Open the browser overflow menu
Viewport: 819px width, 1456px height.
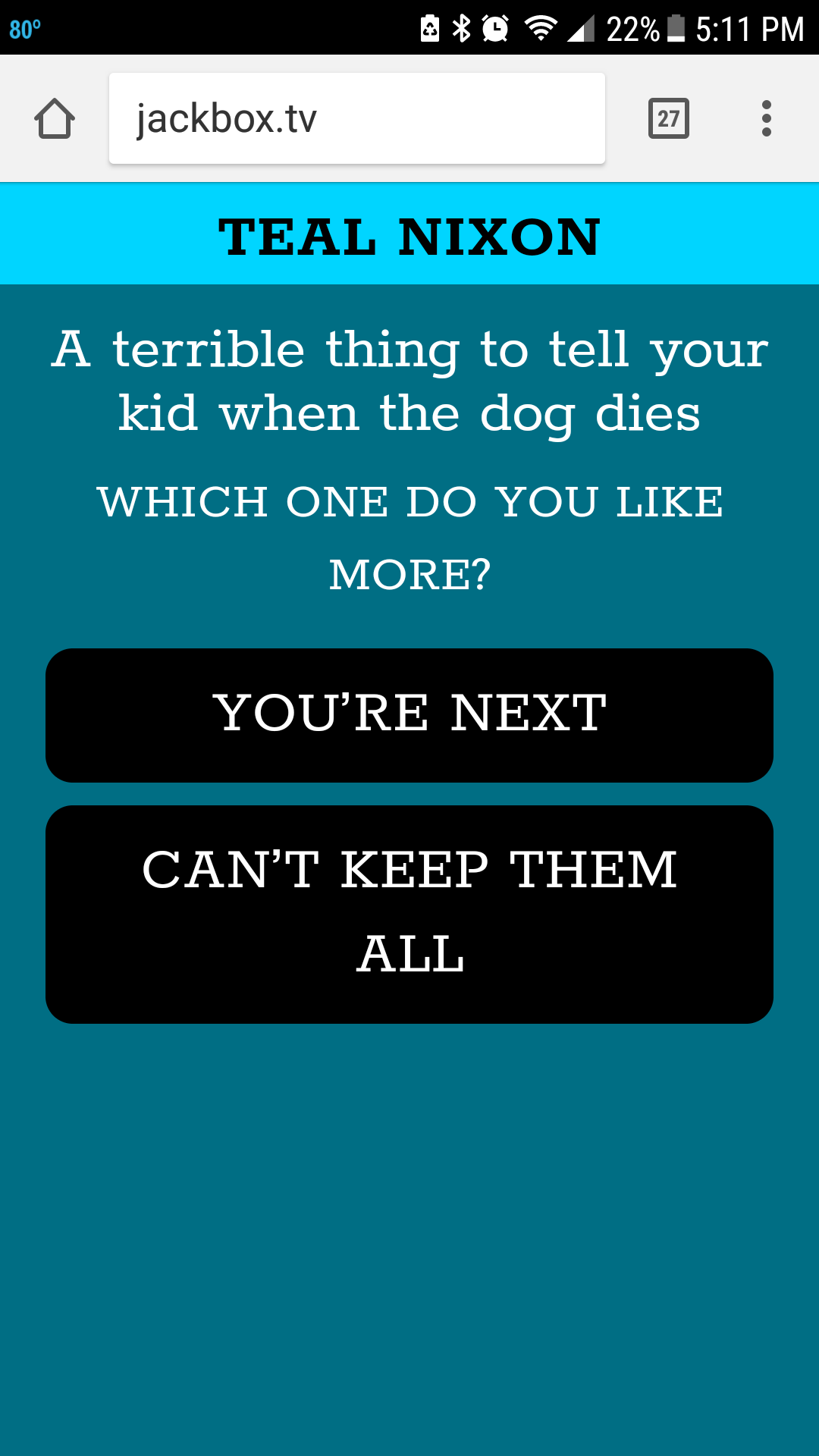tap(766, 118)
